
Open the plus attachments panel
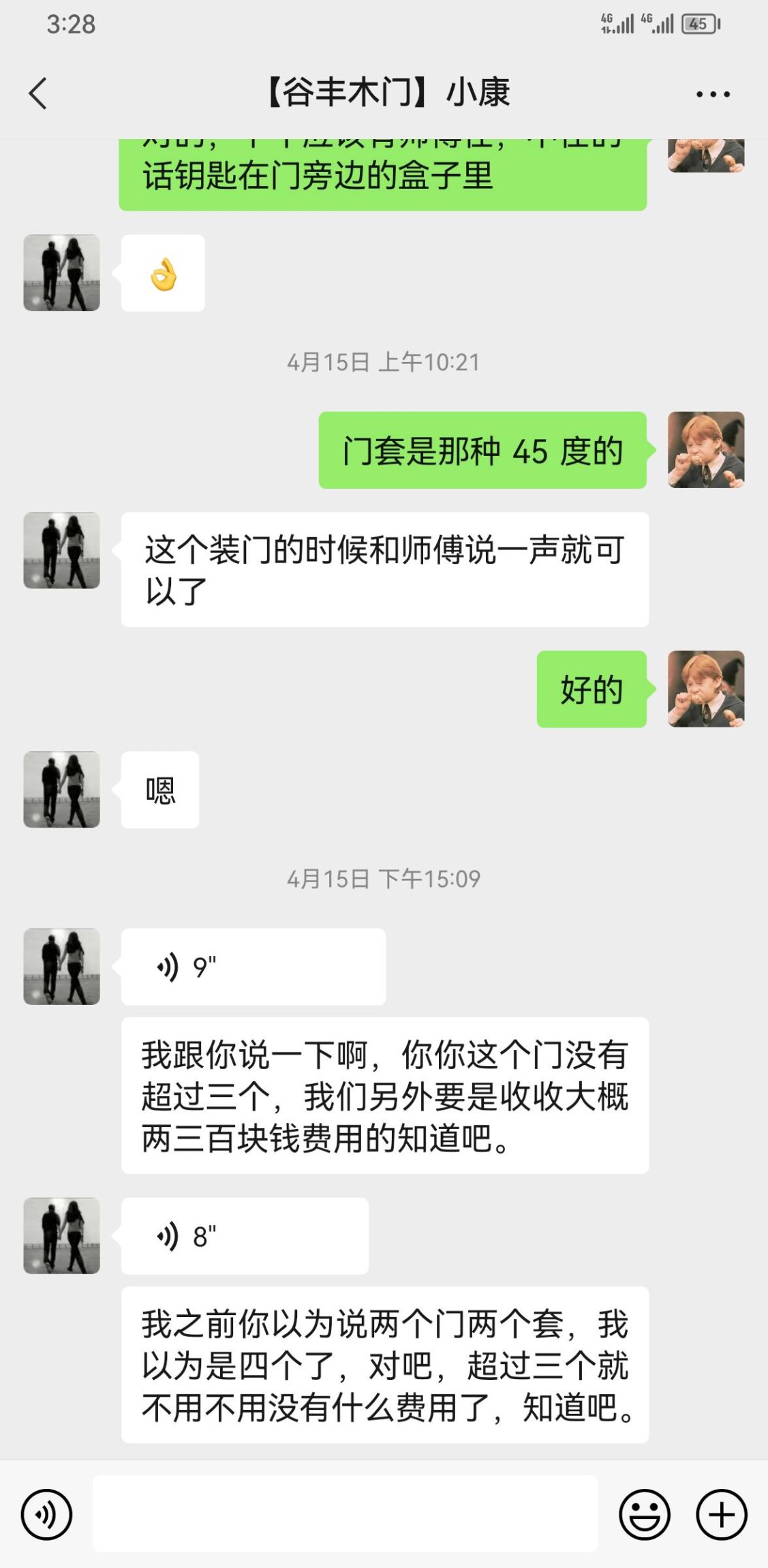click(721, 1515)
